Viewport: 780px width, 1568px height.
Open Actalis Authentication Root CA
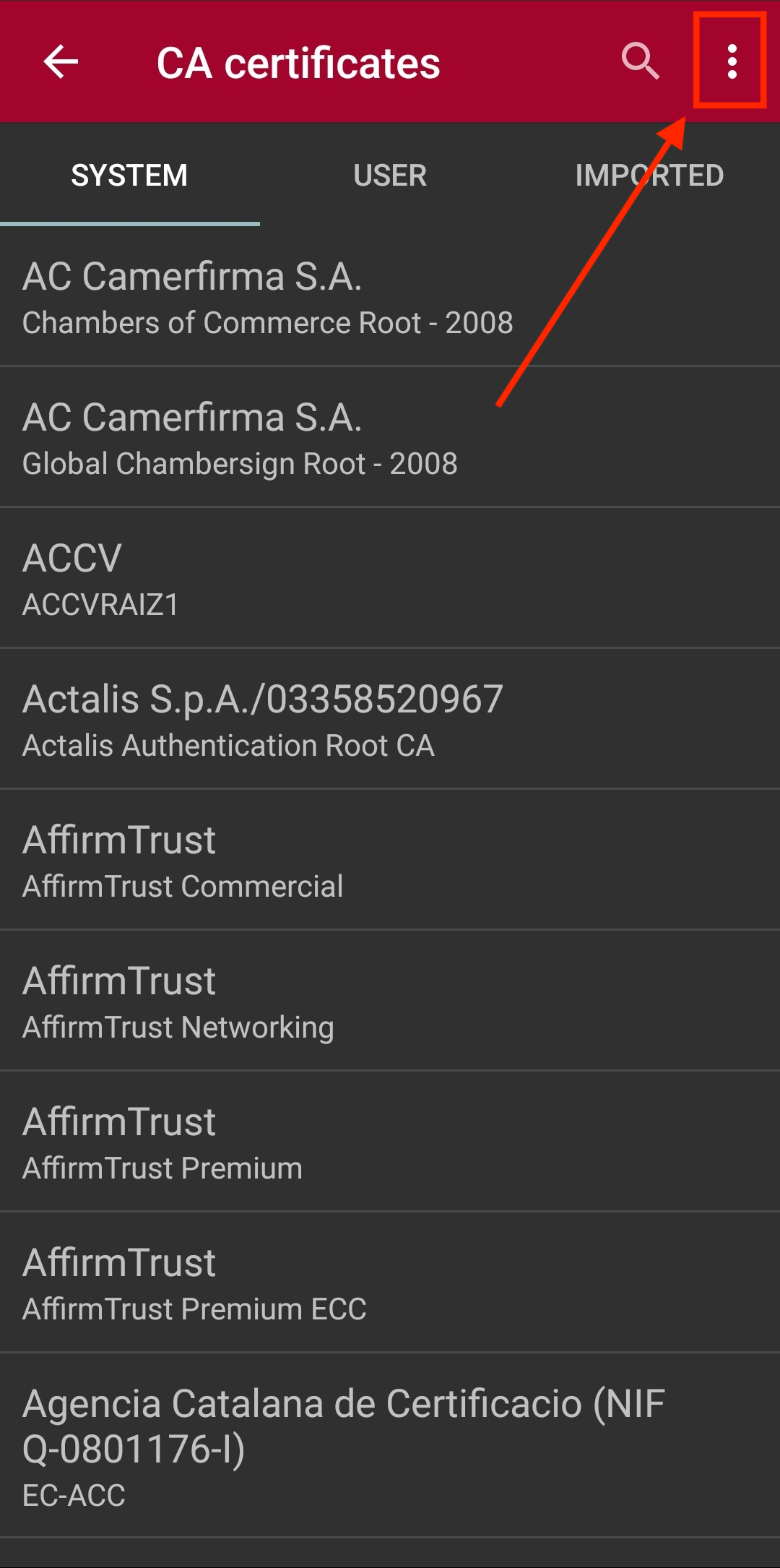point(390,720)
